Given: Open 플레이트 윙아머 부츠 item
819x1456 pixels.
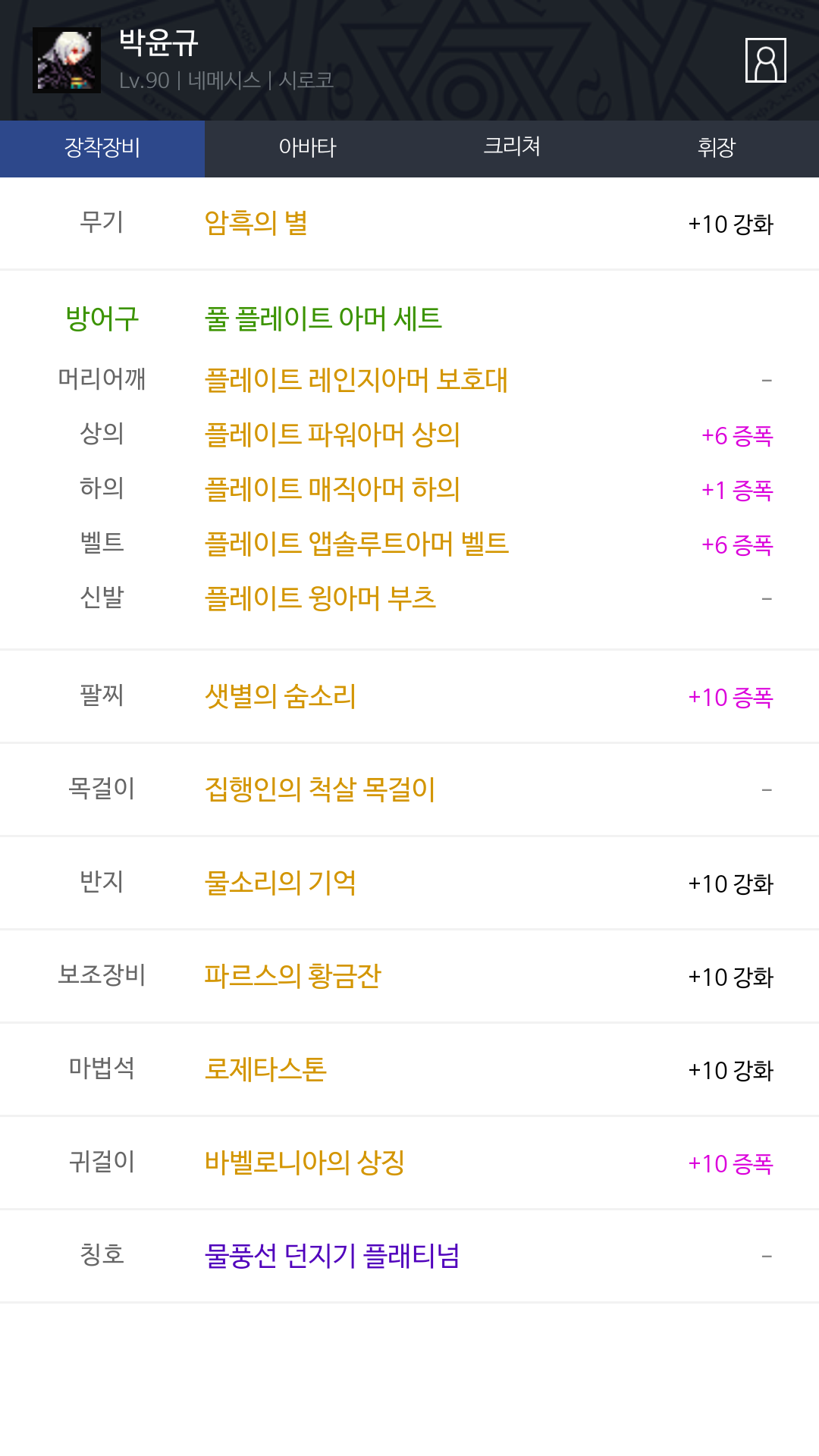Looking at the screenshot, I should pos(320,598).
